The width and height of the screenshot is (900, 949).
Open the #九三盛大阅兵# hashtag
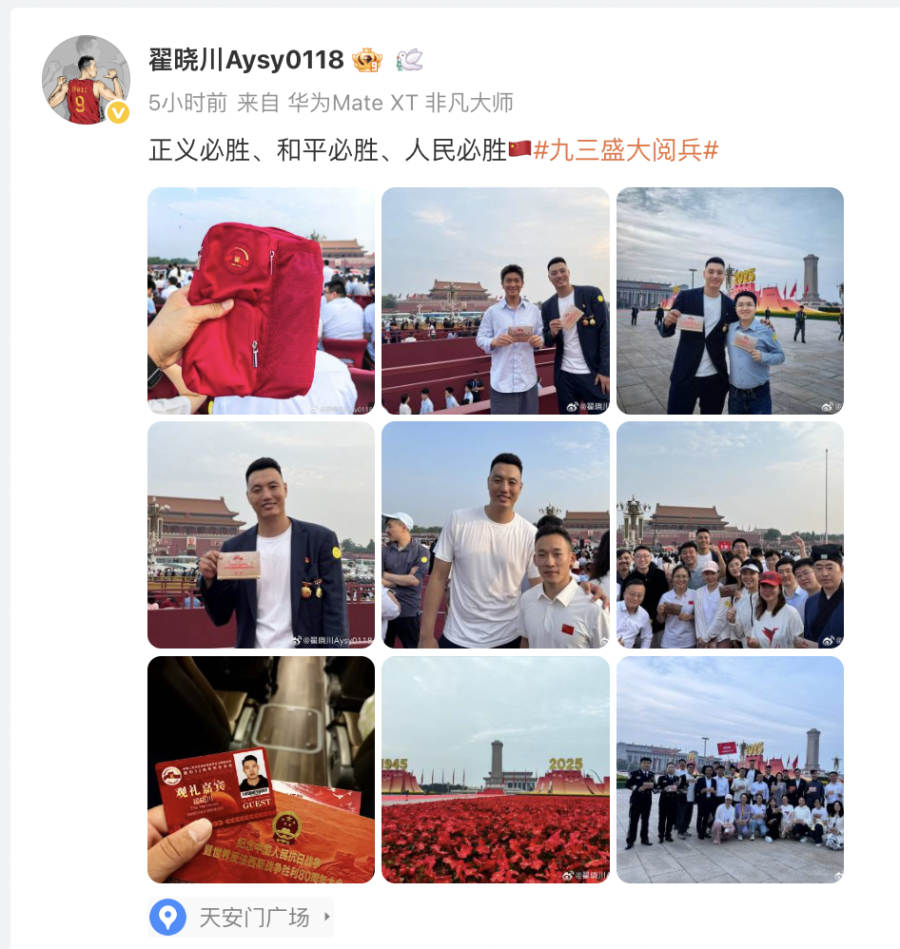[x=627, y=151]
